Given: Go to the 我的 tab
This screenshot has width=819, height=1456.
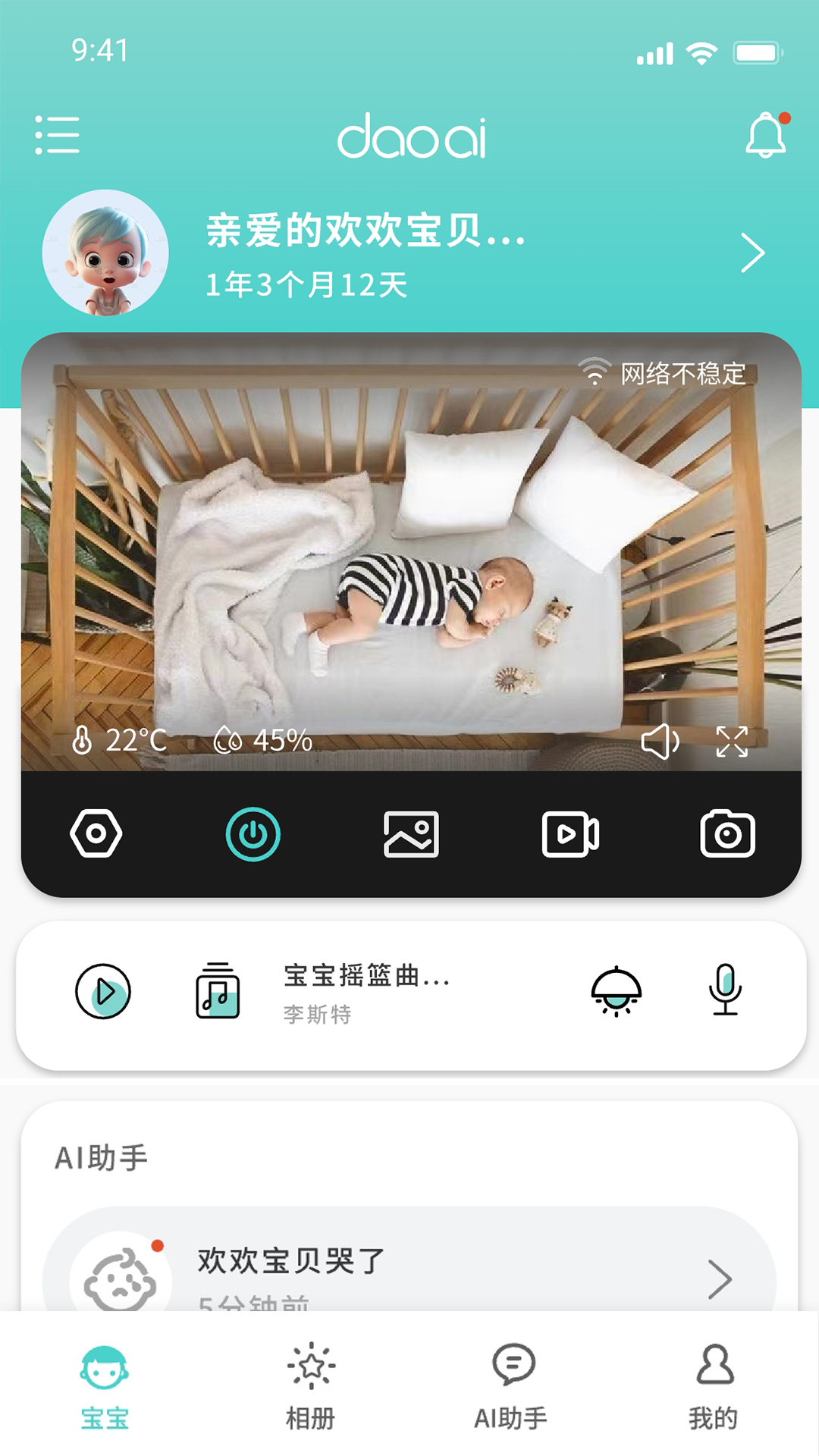Looking at the screenshot, I should pos(714,1387).
